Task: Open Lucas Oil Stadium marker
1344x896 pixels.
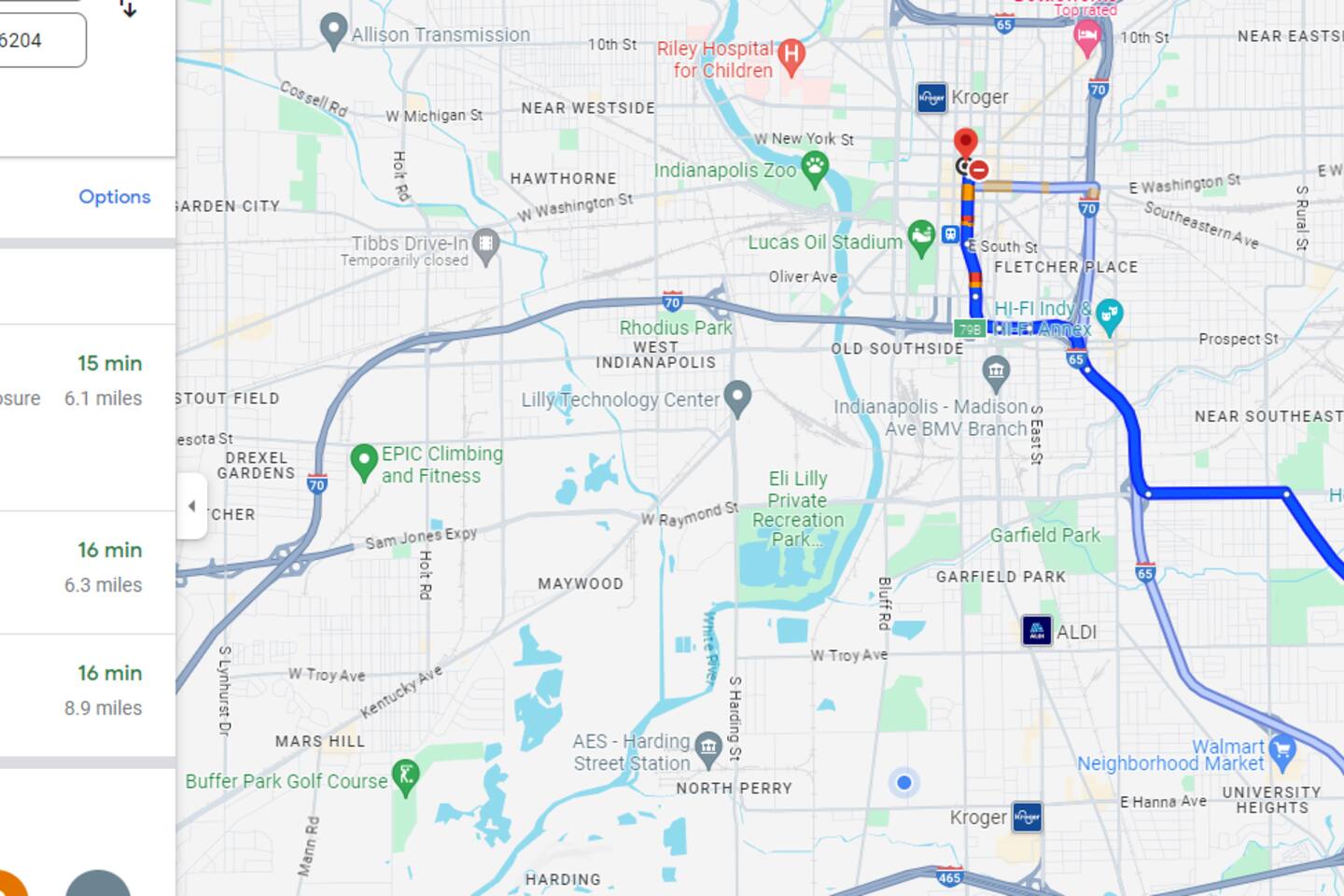Action: click(x=920, y=238)
